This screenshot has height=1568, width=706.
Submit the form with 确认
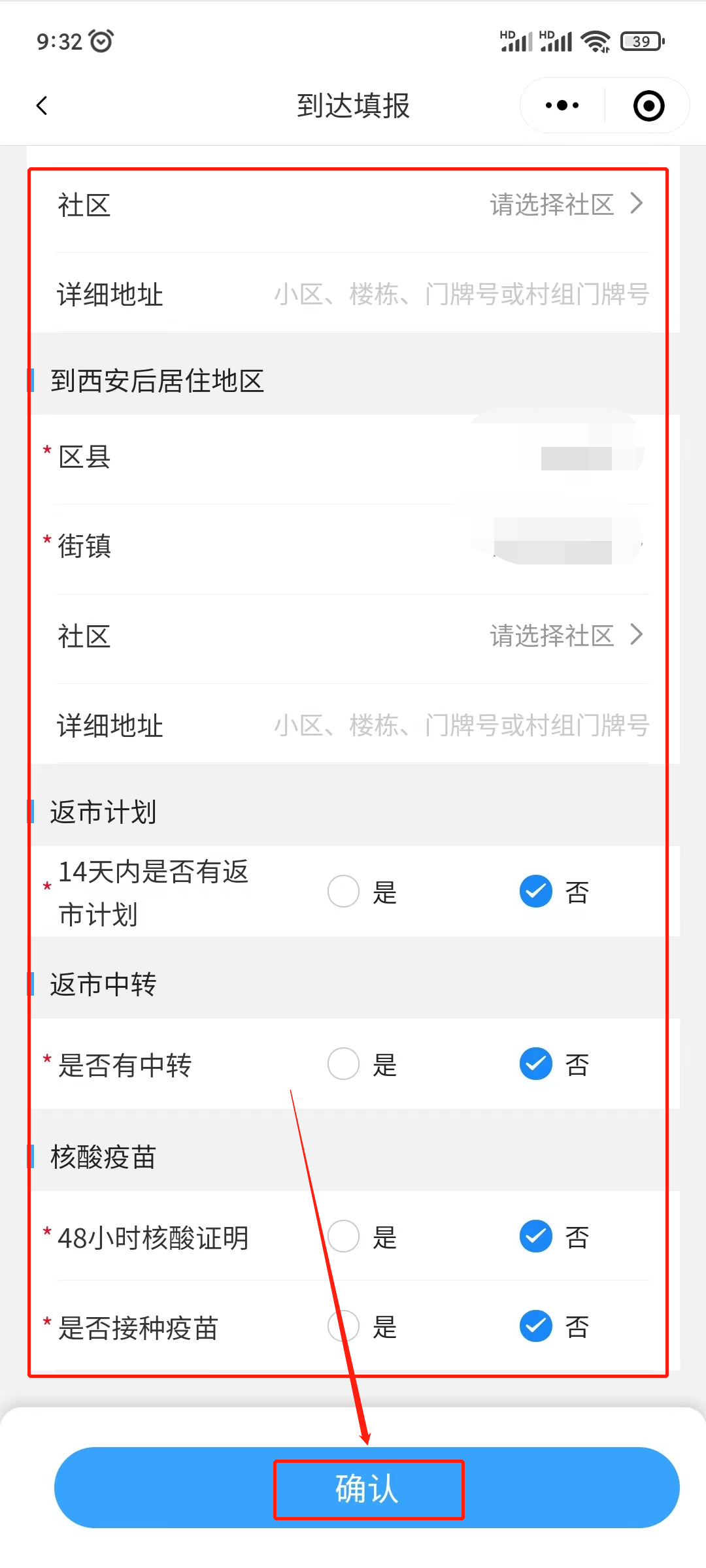[x=367, y=1488]
